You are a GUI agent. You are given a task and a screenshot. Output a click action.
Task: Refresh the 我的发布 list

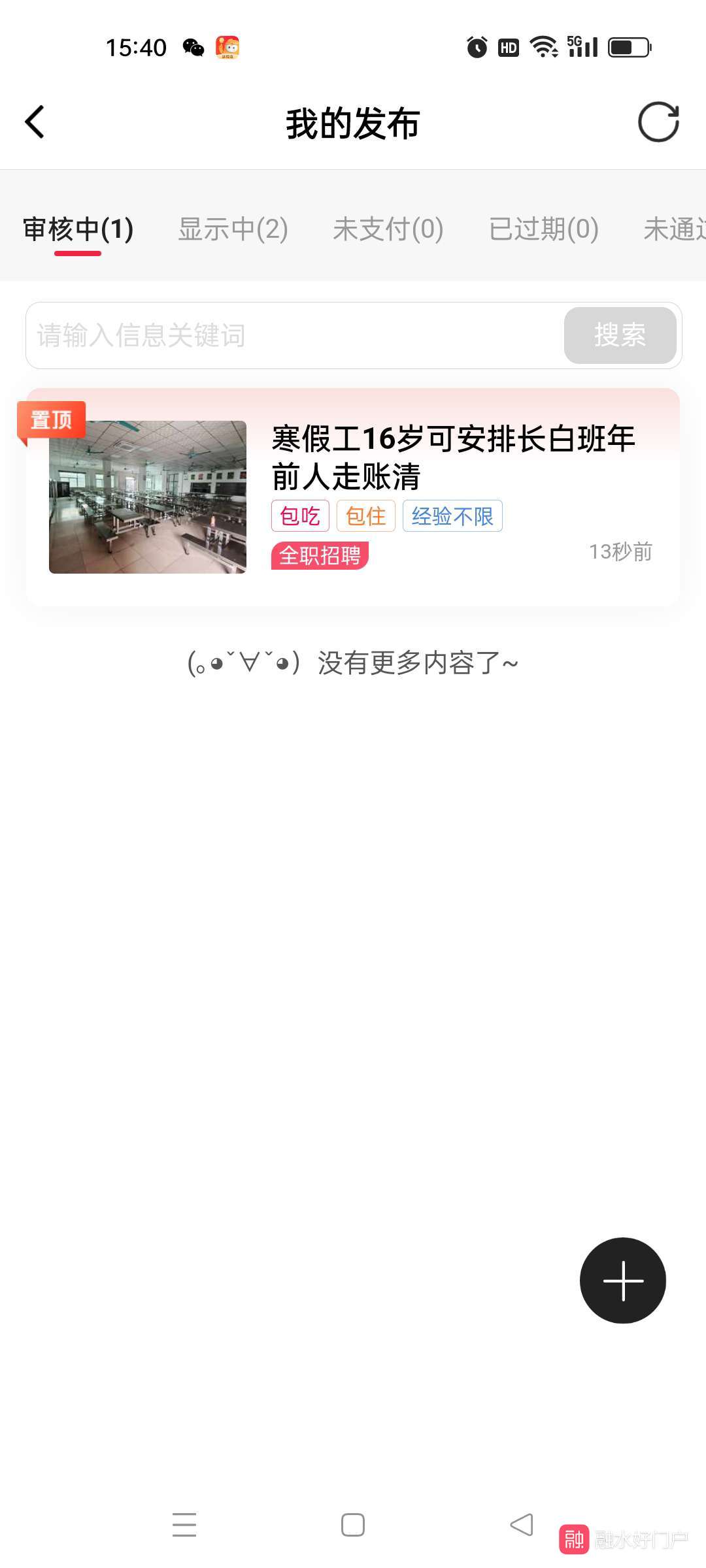658,122
